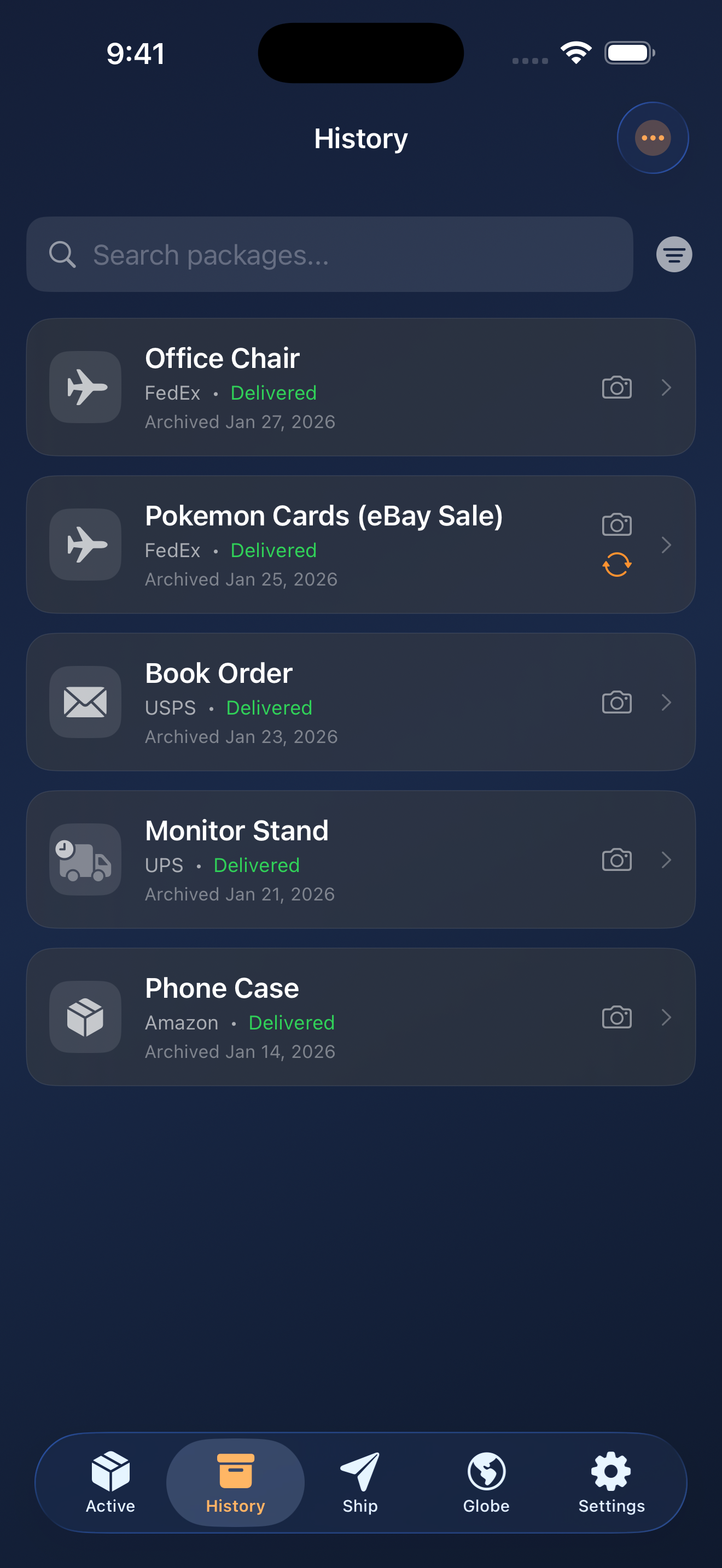Expand details for the Office Chair package
The image size is (722, 1568).
667,388
